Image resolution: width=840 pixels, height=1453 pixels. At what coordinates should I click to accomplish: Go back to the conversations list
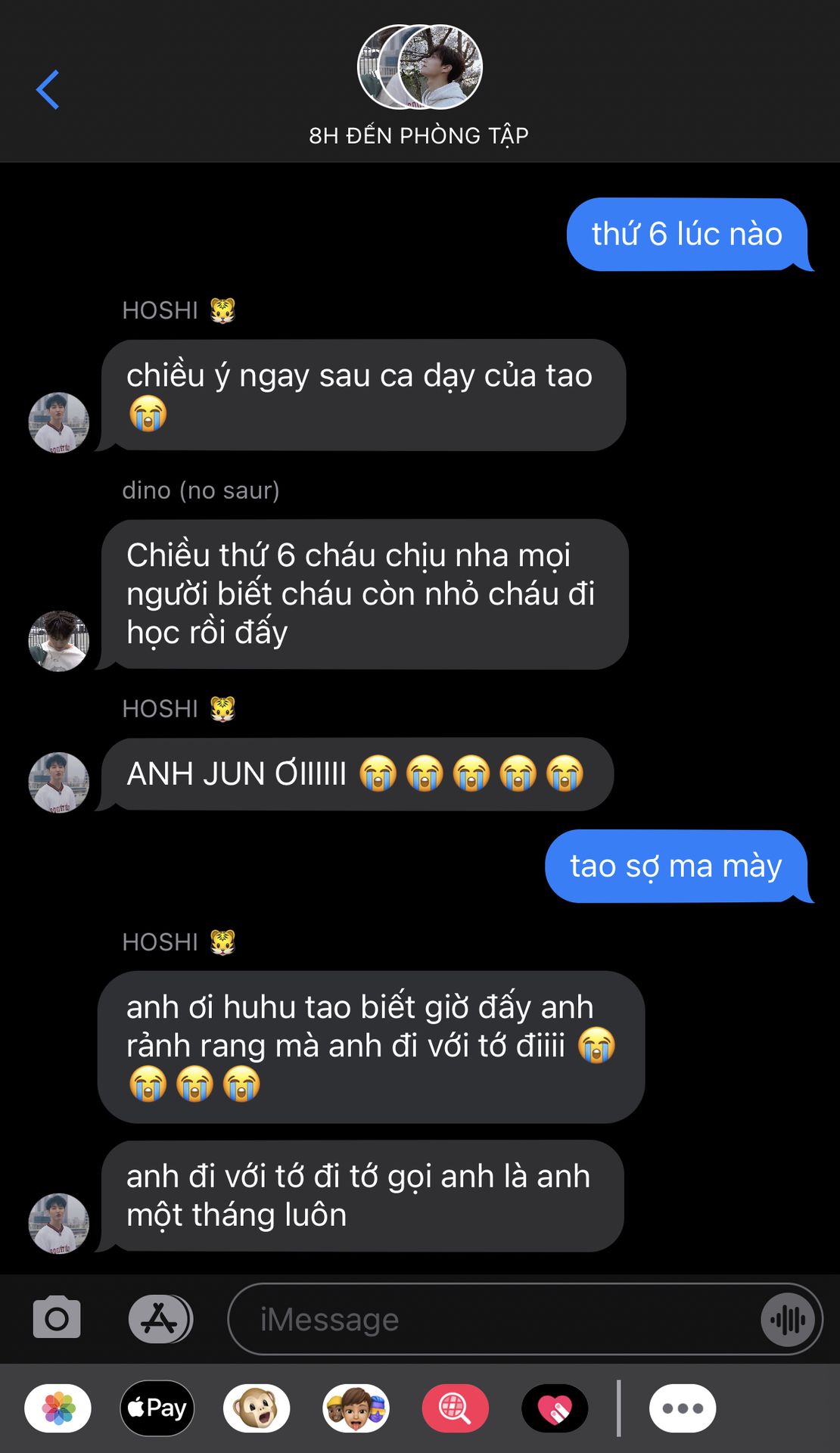[x=48, y=89]
